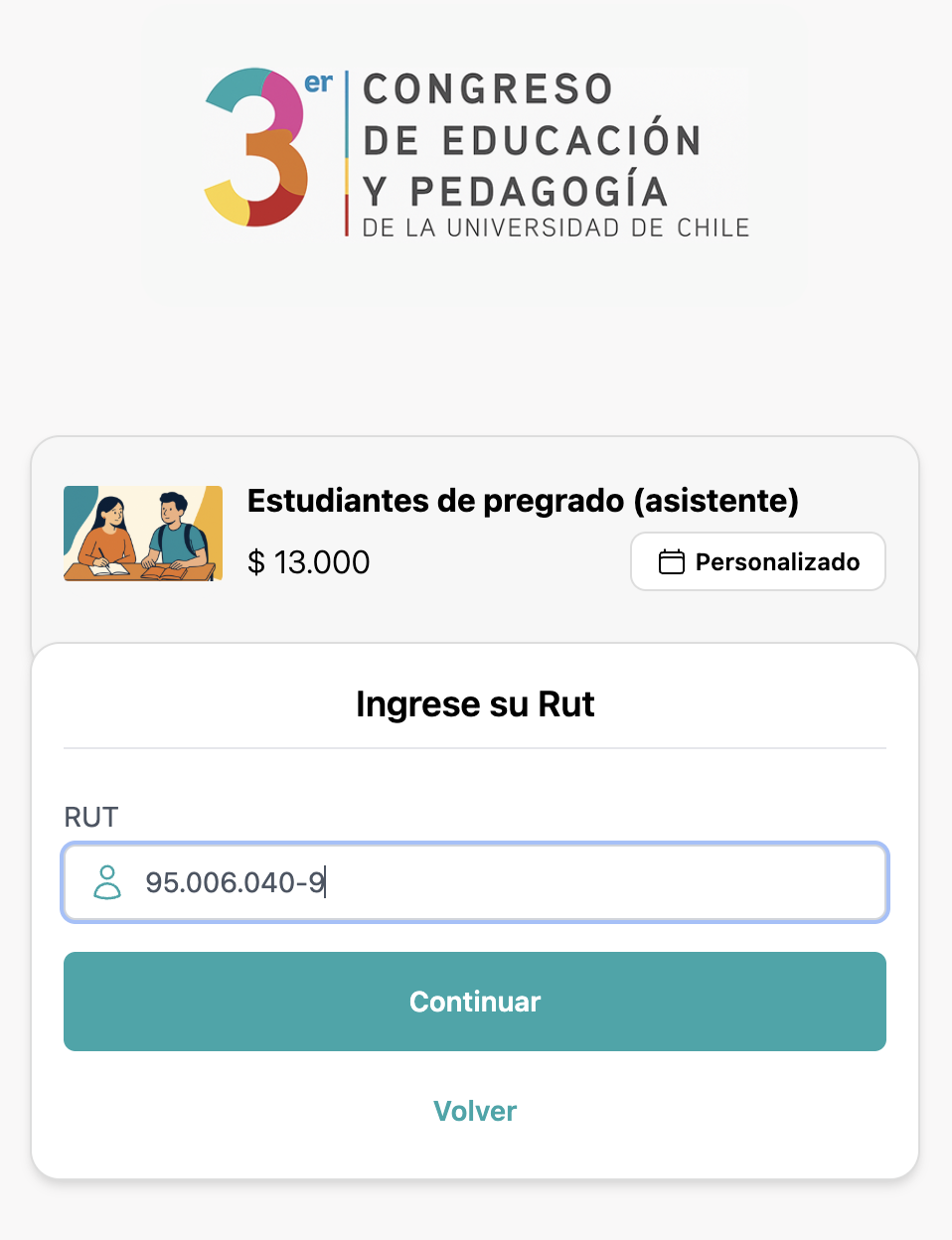Select the $ 13.000 price option
The height and width of the screenshot is (1240, 952).
(x=308, y=561)
